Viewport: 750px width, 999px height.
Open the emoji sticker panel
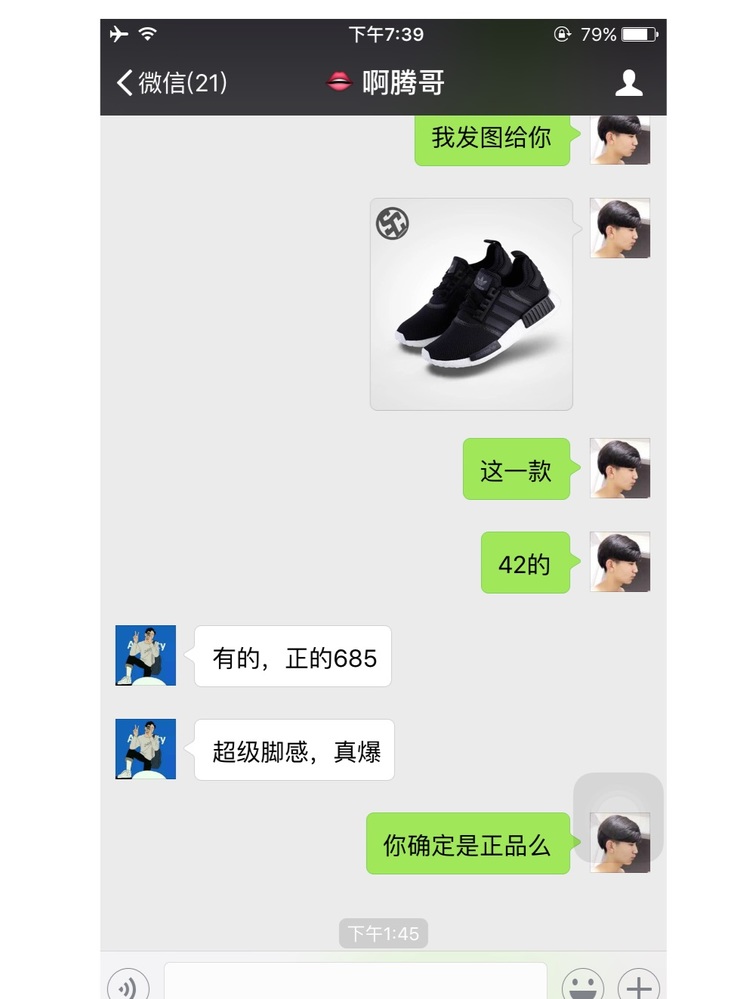[x=582, y=985]
